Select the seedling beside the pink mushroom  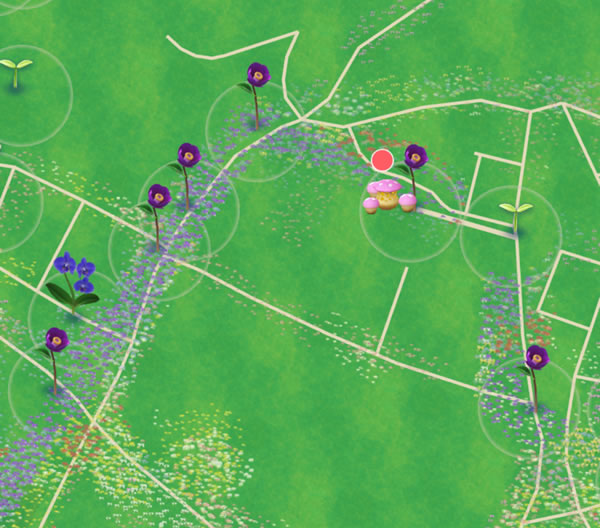[x=515, y=213]
